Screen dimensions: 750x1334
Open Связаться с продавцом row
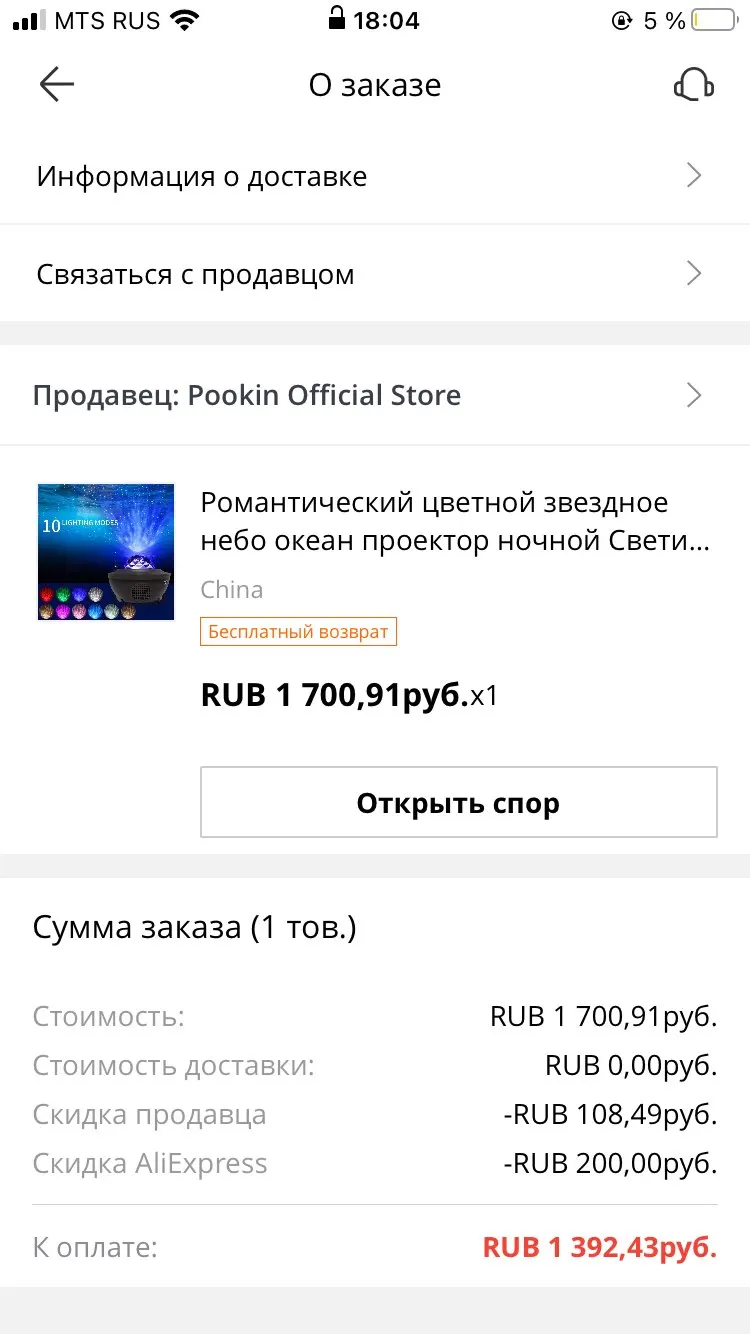[375, 274]
